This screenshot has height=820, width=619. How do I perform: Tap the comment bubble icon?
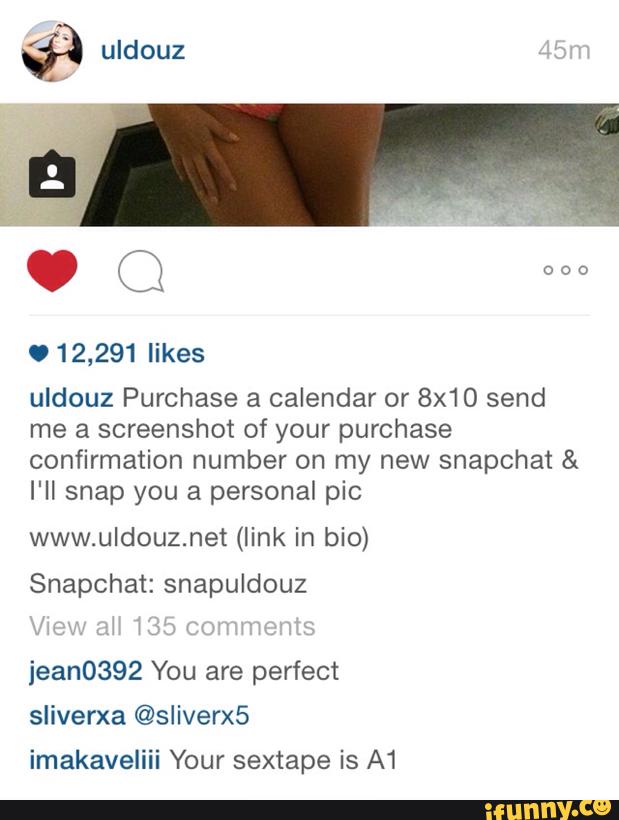[x=140, y=272]
